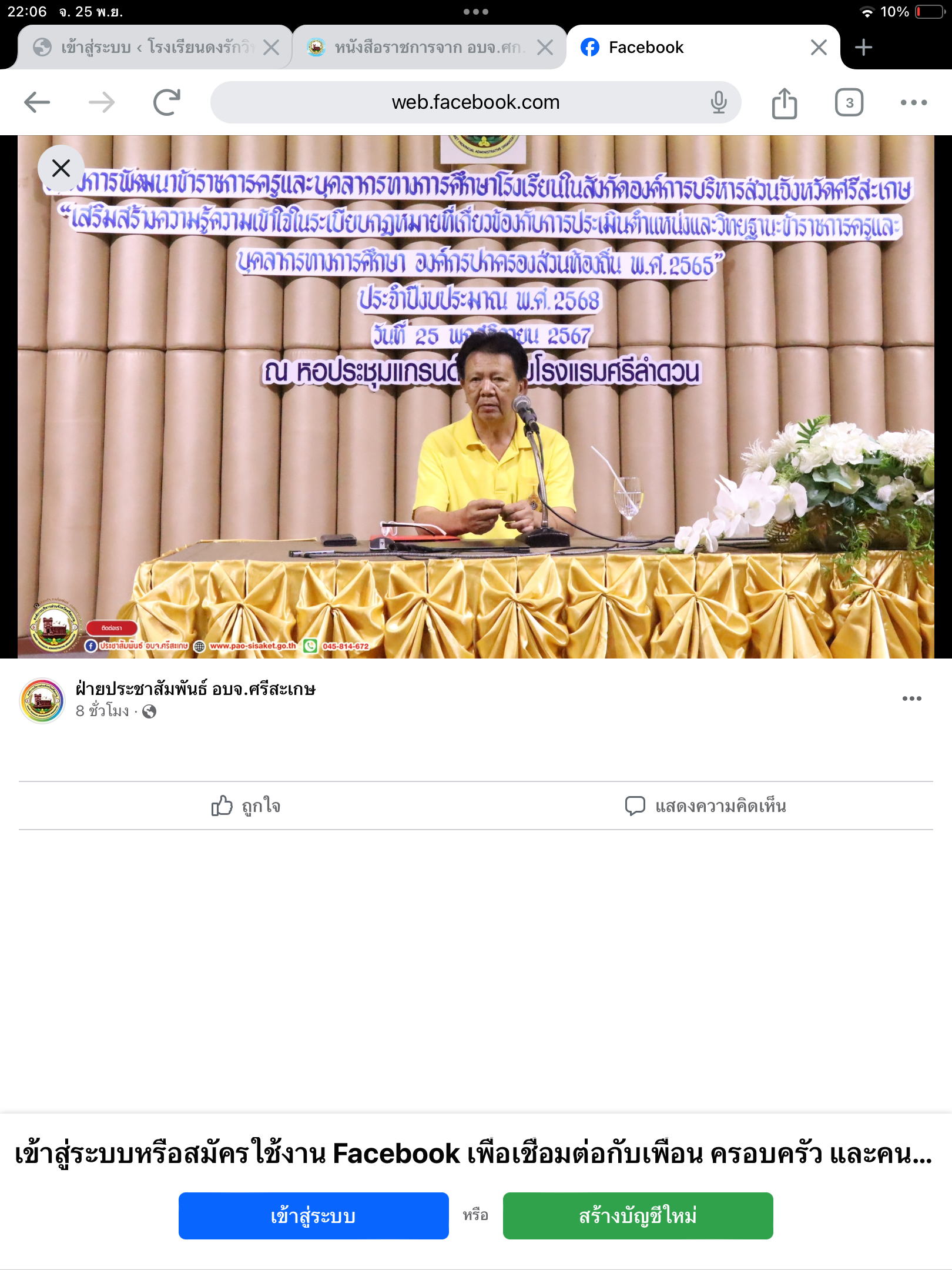Open the browser's three-dot menu

[913, 103]
